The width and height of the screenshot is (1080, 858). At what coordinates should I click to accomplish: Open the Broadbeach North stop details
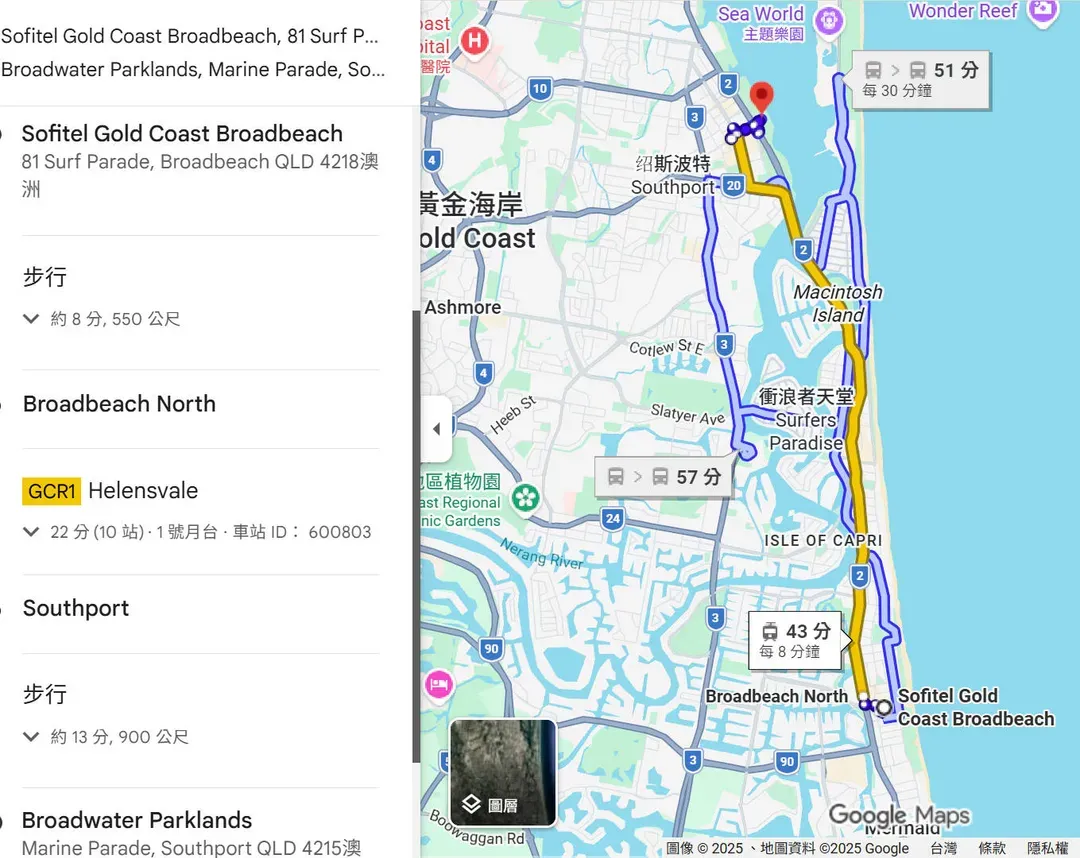pyautogui.click(x=119, y=404)
